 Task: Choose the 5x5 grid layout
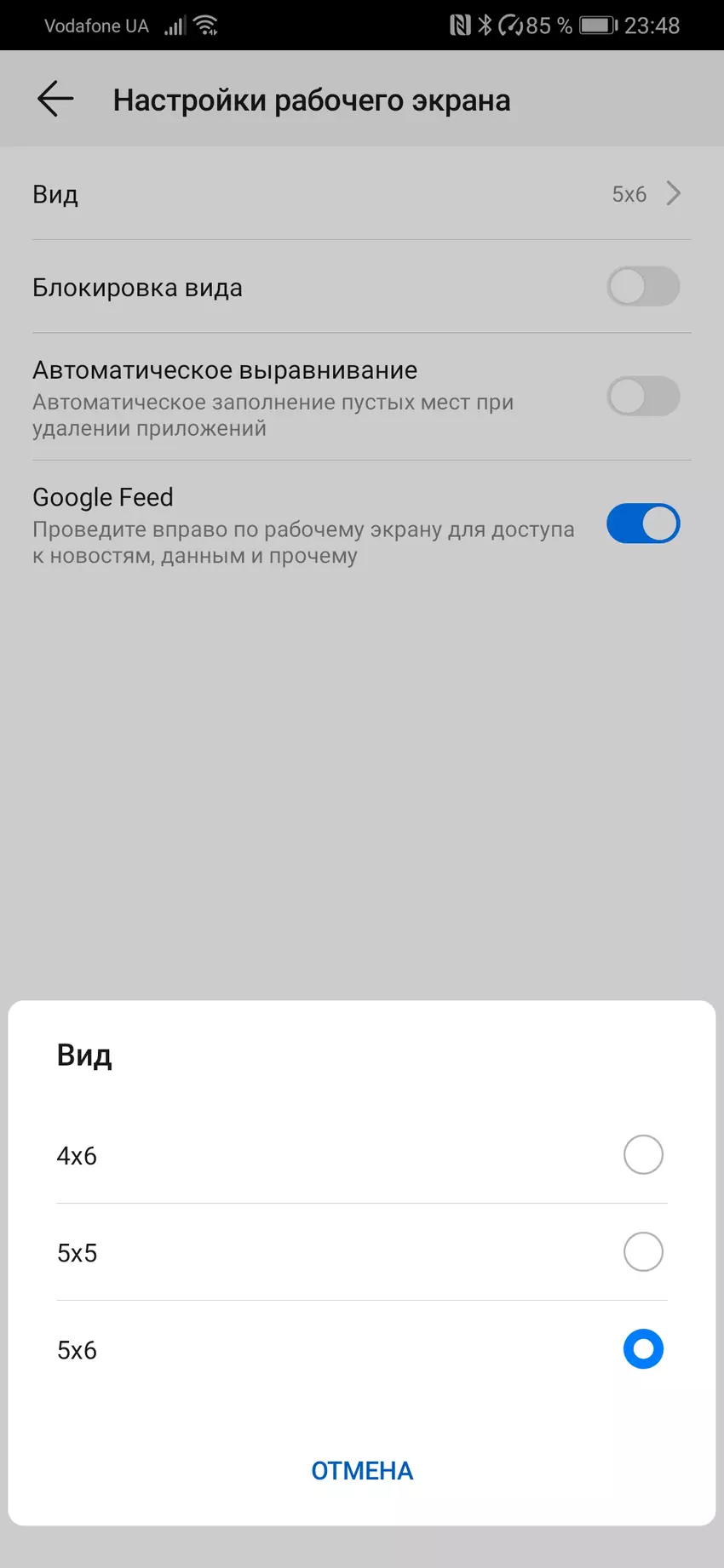pyautogui.click(x=642, y=1252)
